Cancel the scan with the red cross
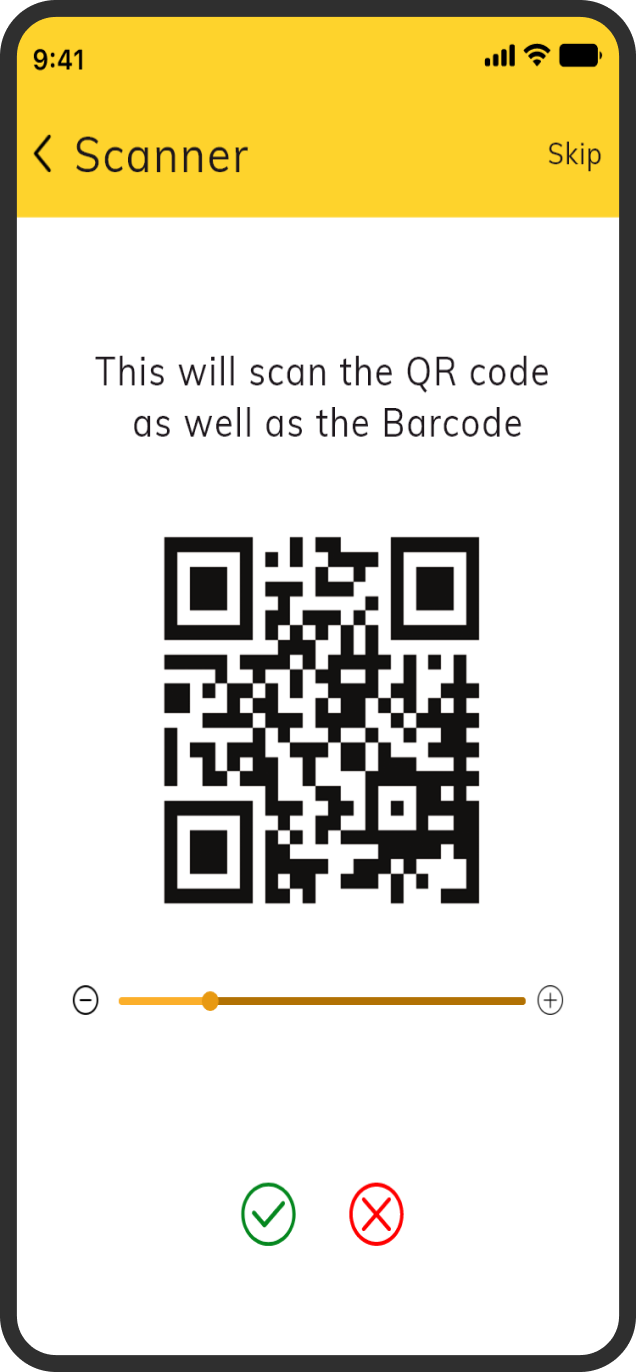 click(376, 1214)
